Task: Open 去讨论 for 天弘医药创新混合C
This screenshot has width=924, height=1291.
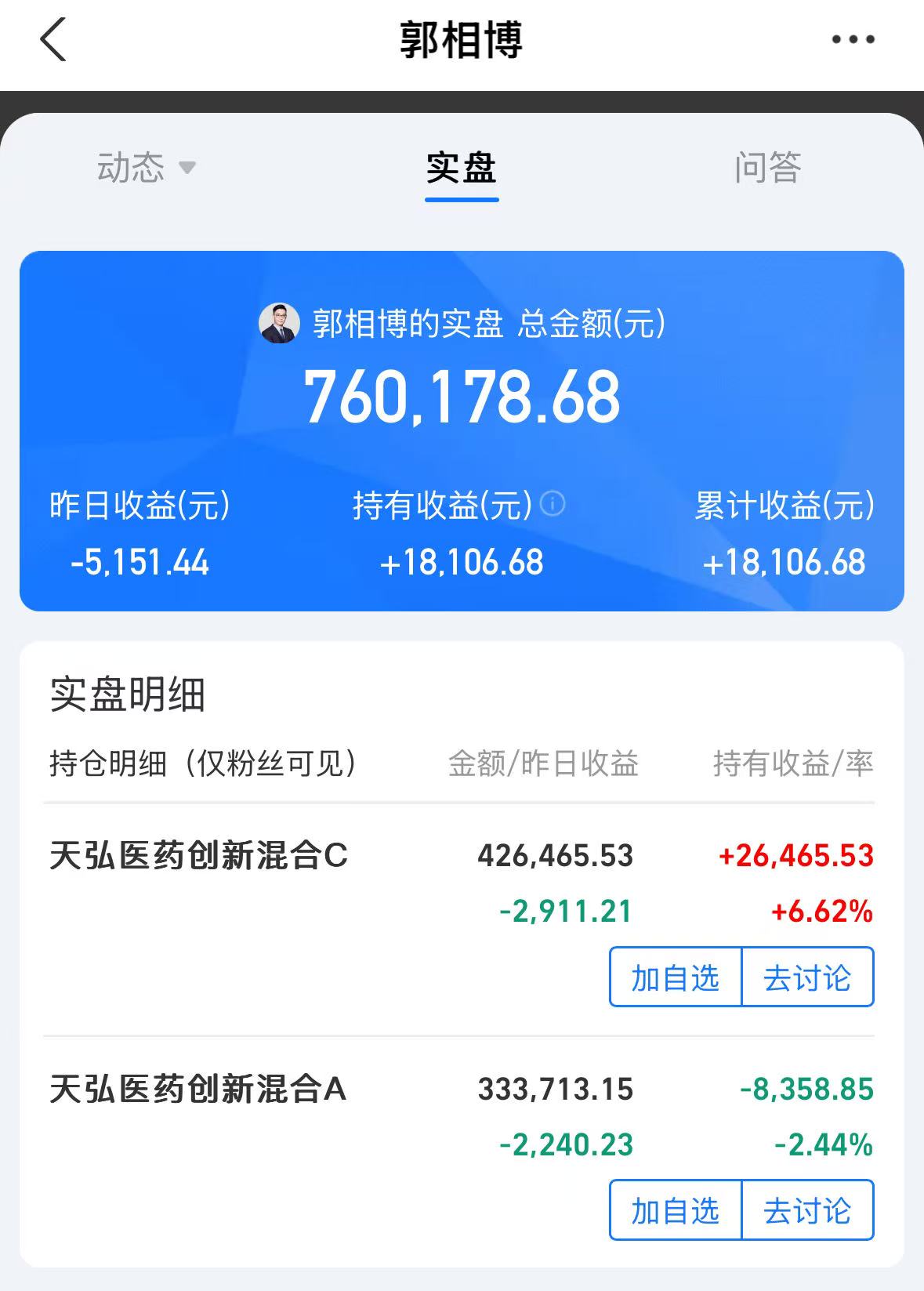Action: tap(807, 977)
